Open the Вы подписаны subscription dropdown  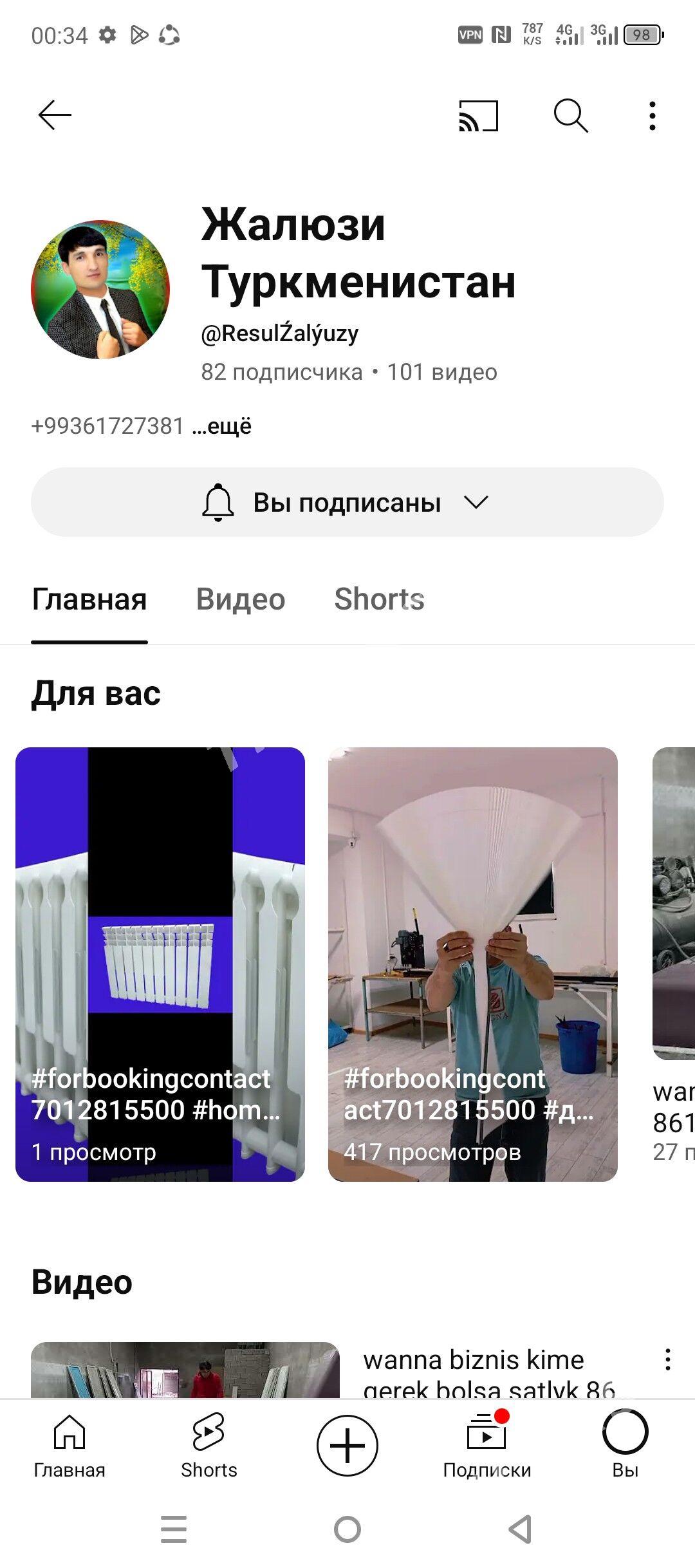(x=347, y=502)
